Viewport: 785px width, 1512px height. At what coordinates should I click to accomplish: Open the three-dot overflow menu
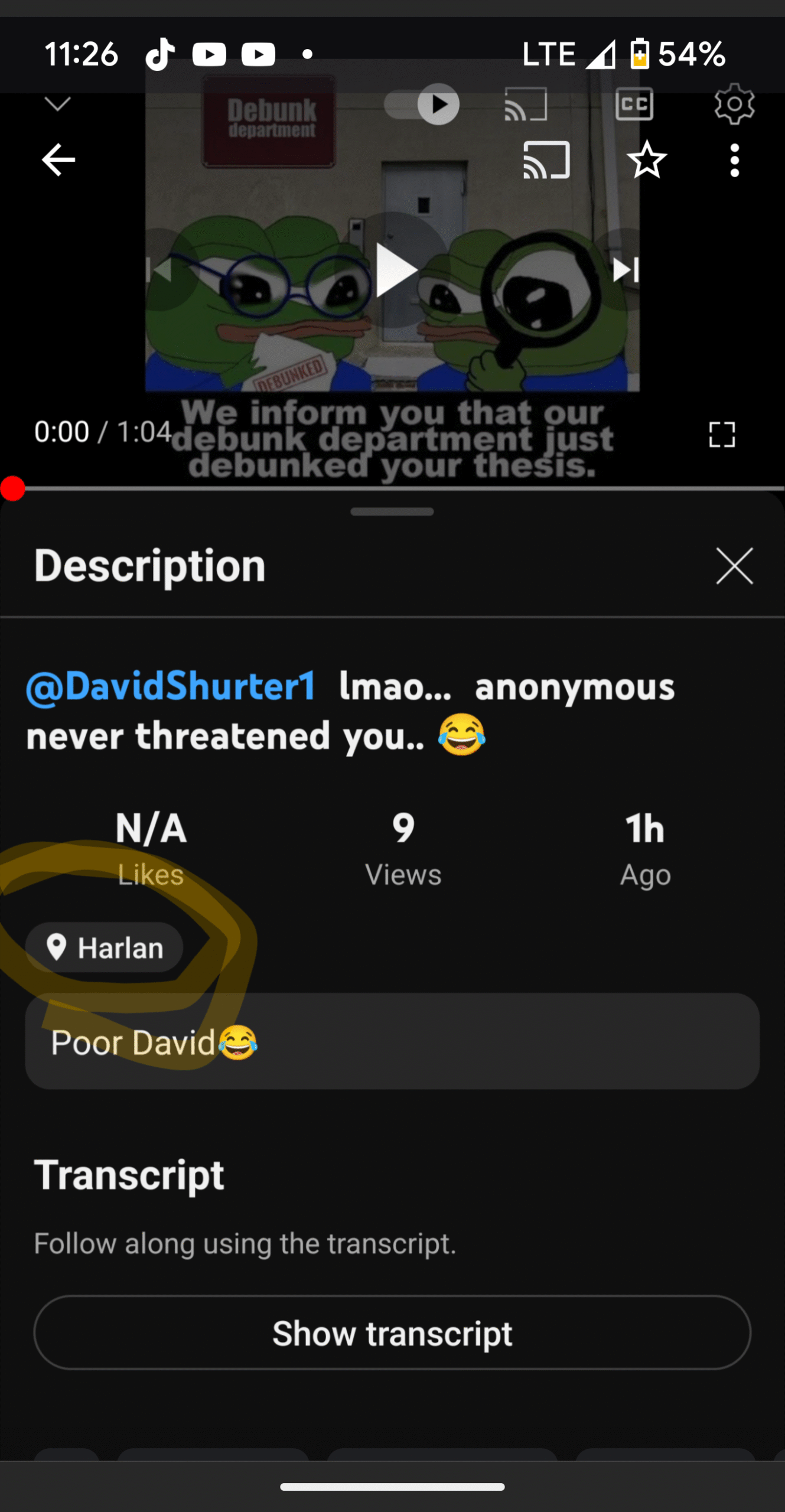pyautogui.click(x=734, y=160)
